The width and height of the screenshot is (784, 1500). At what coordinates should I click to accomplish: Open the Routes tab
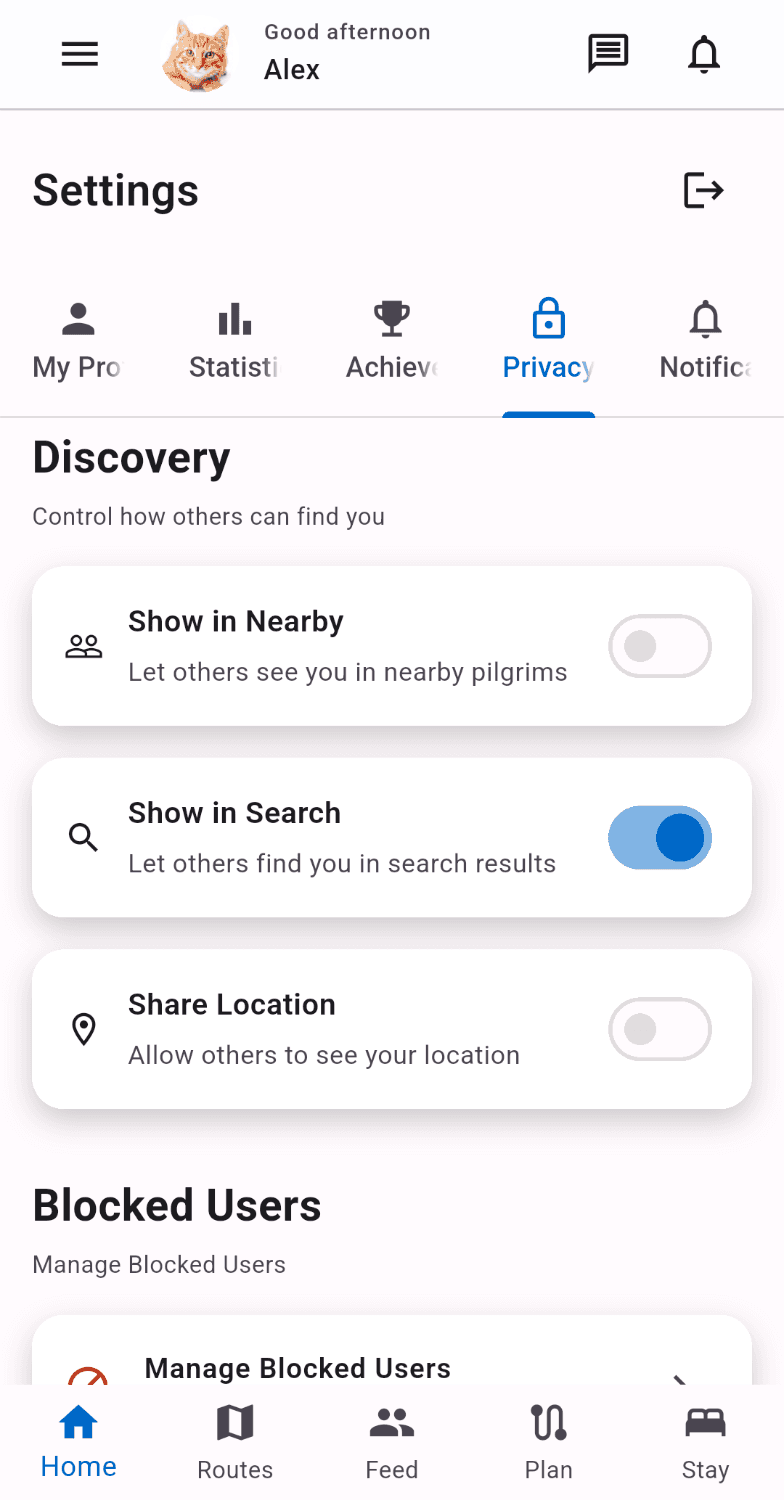click(x=235, y=1442)
